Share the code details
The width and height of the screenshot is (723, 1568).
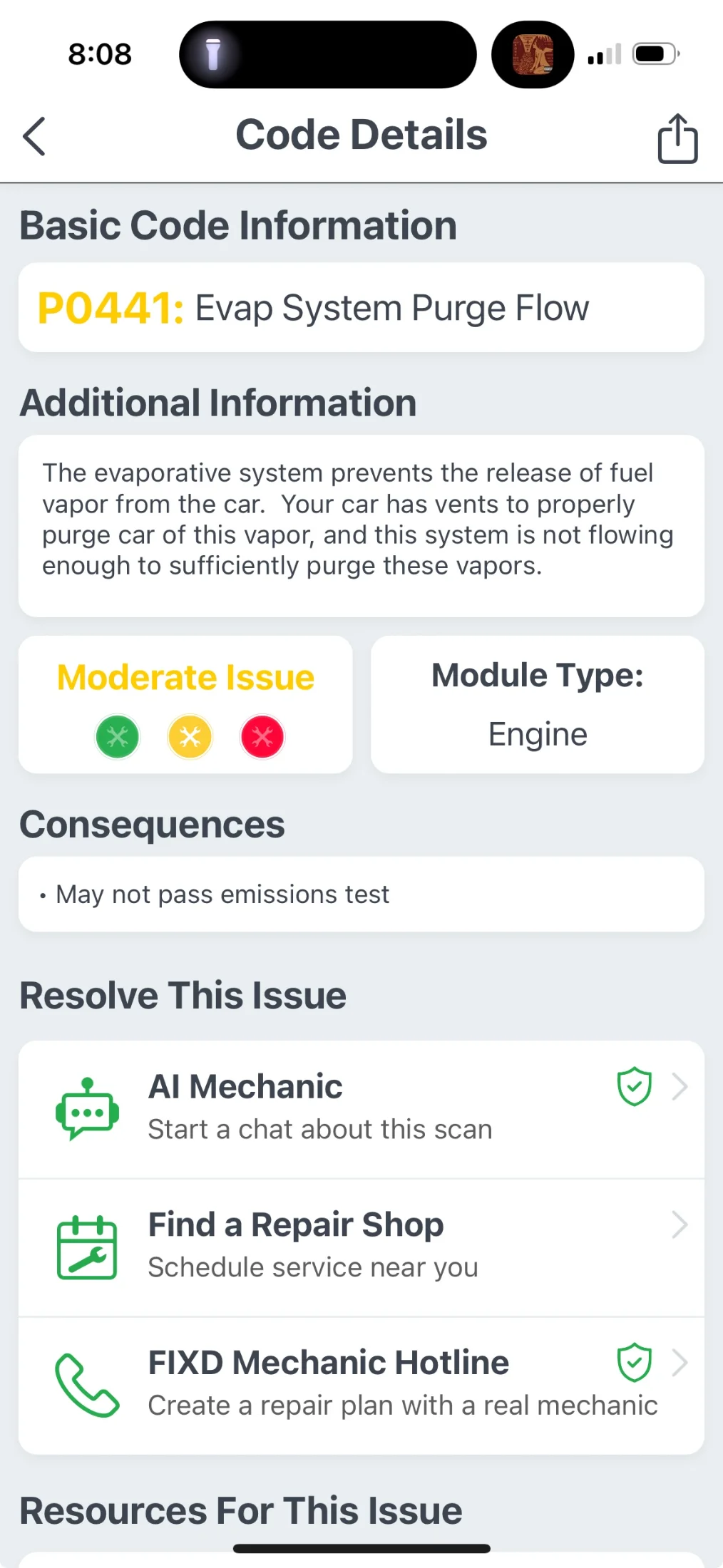(x=677, y=138)
